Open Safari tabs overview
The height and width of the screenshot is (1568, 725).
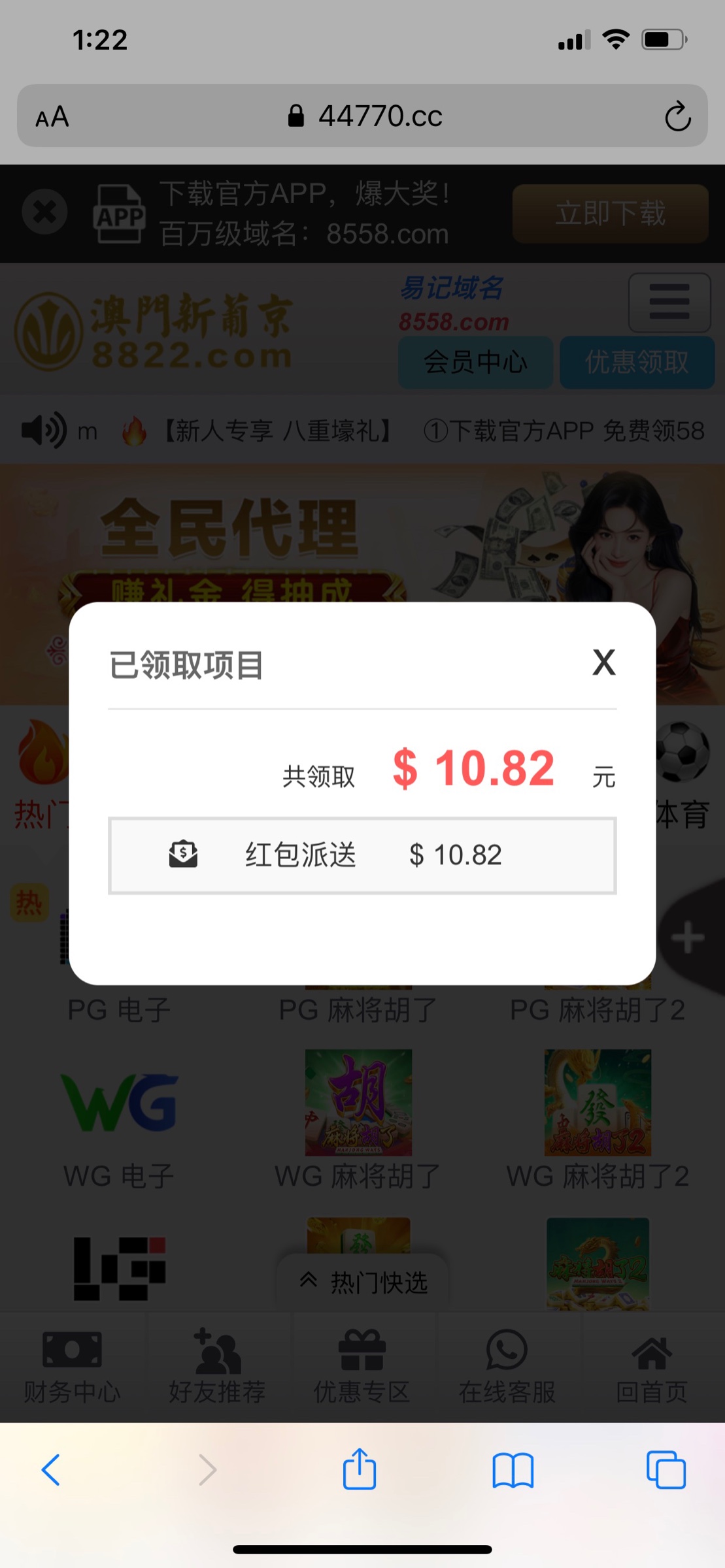(666, 1470)
